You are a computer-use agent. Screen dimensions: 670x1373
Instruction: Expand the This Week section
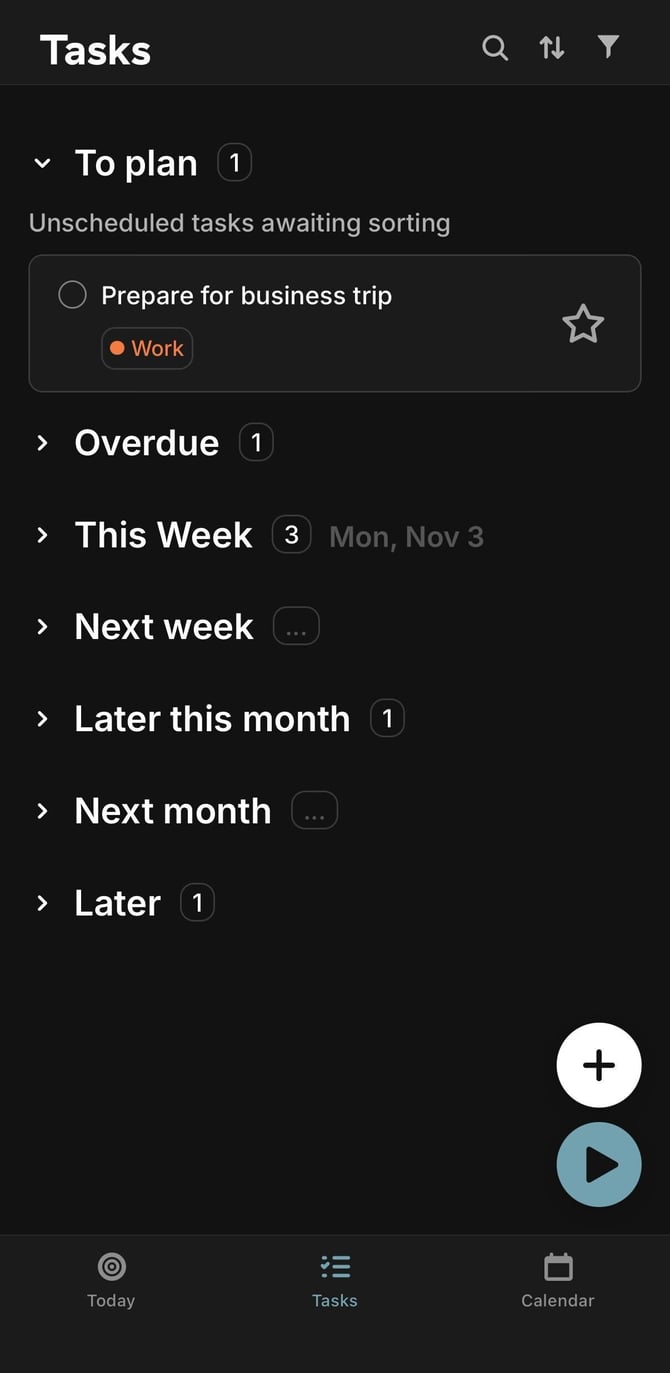pos(42,535)
